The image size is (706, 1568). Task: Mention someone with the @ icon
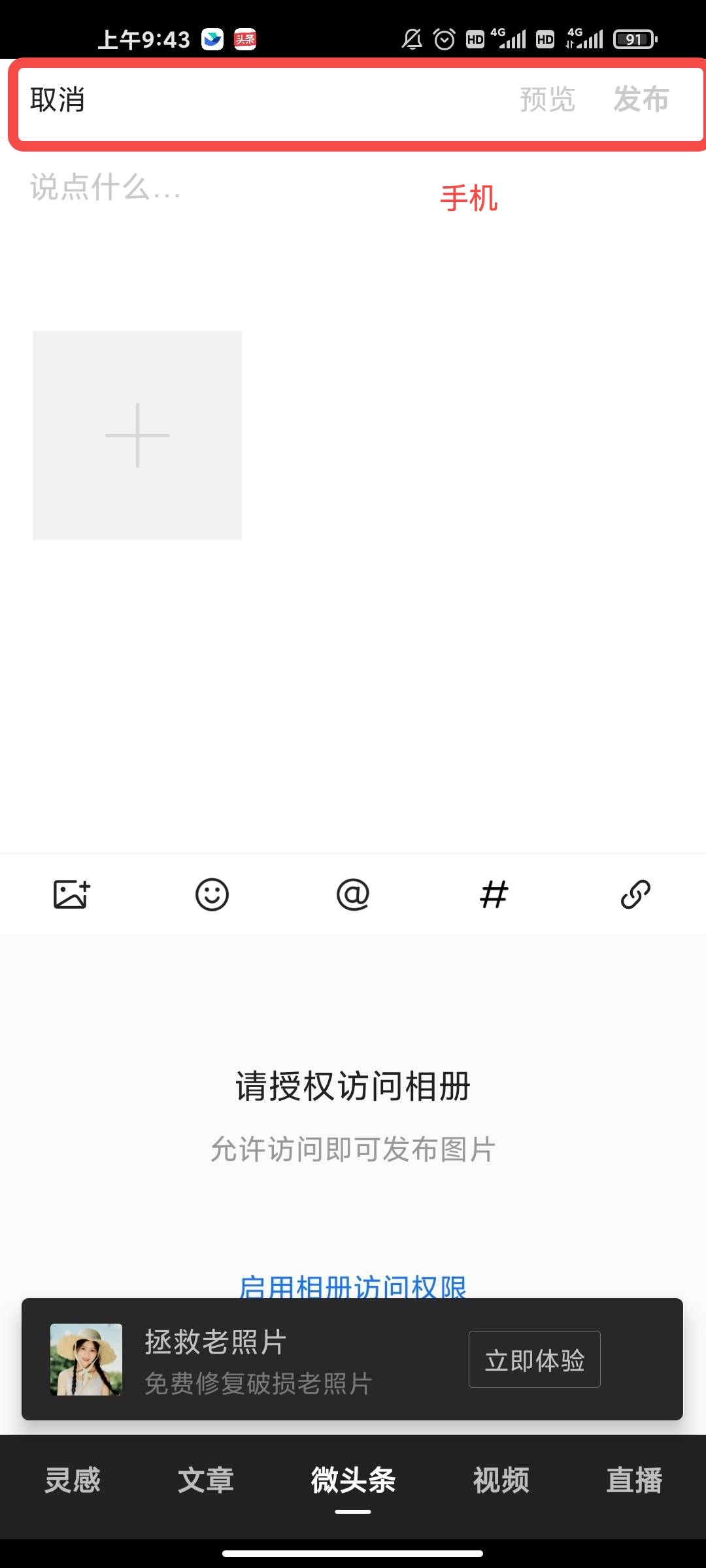[x=353, y=894]
